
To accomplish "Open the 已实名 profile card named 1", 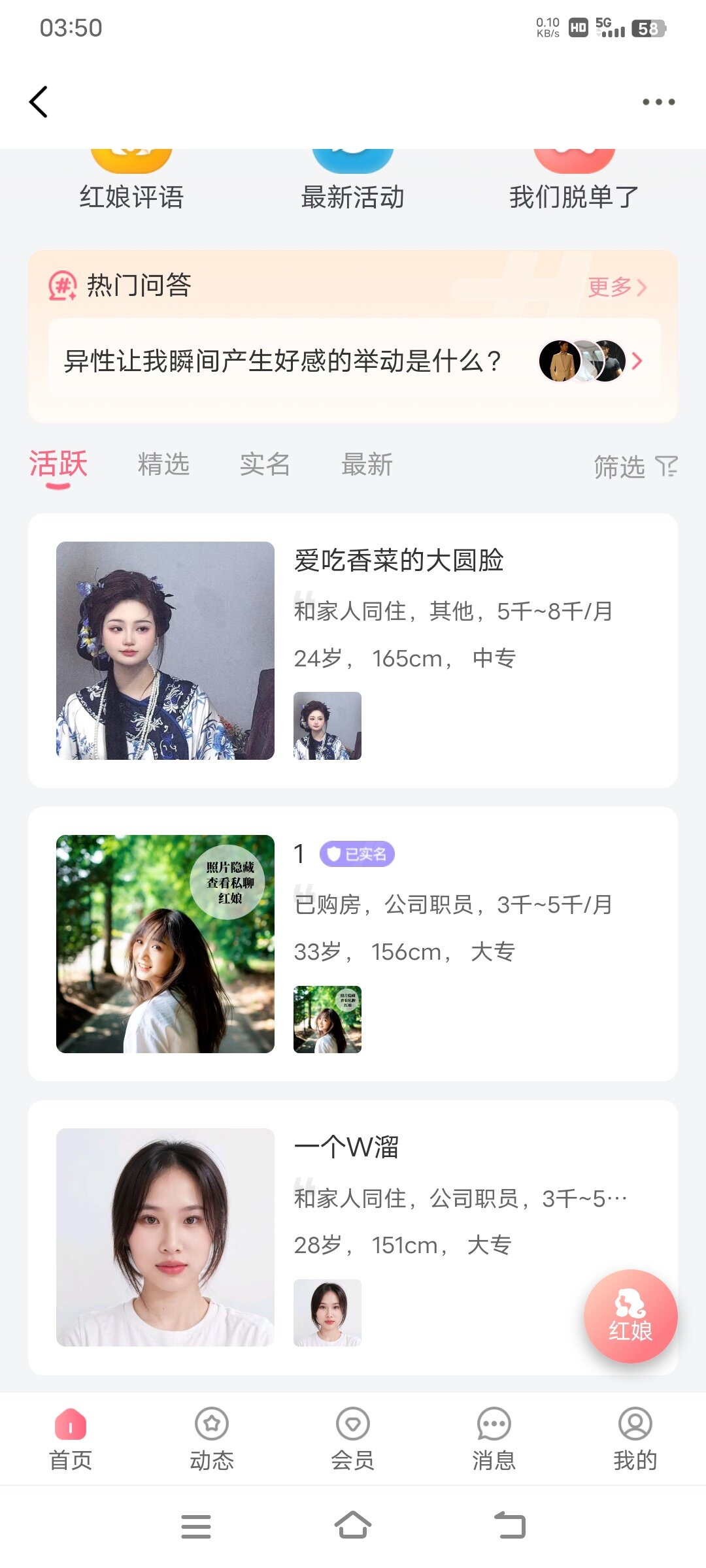I will pos(353,944).
